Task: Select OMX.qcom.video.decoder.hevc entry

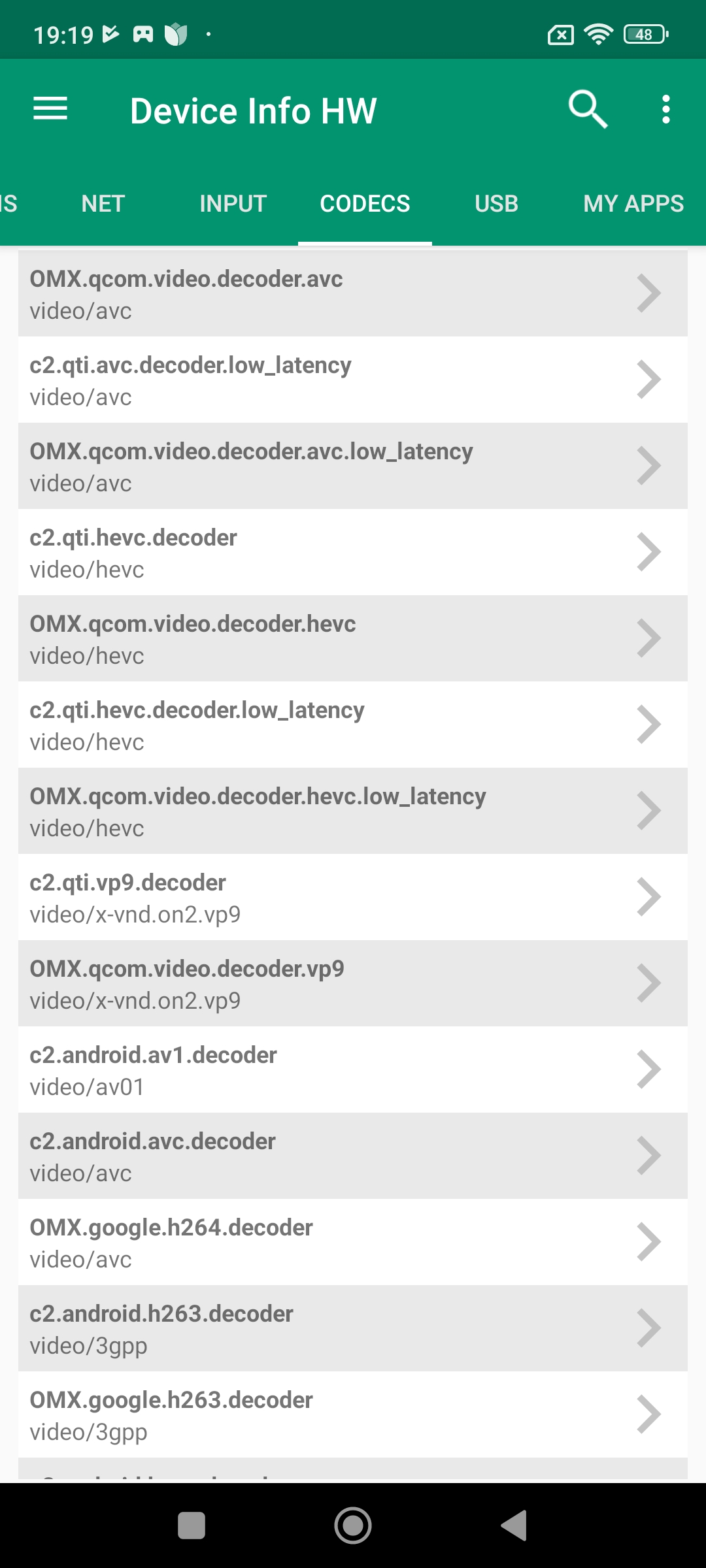Action: tap(352, 639)
